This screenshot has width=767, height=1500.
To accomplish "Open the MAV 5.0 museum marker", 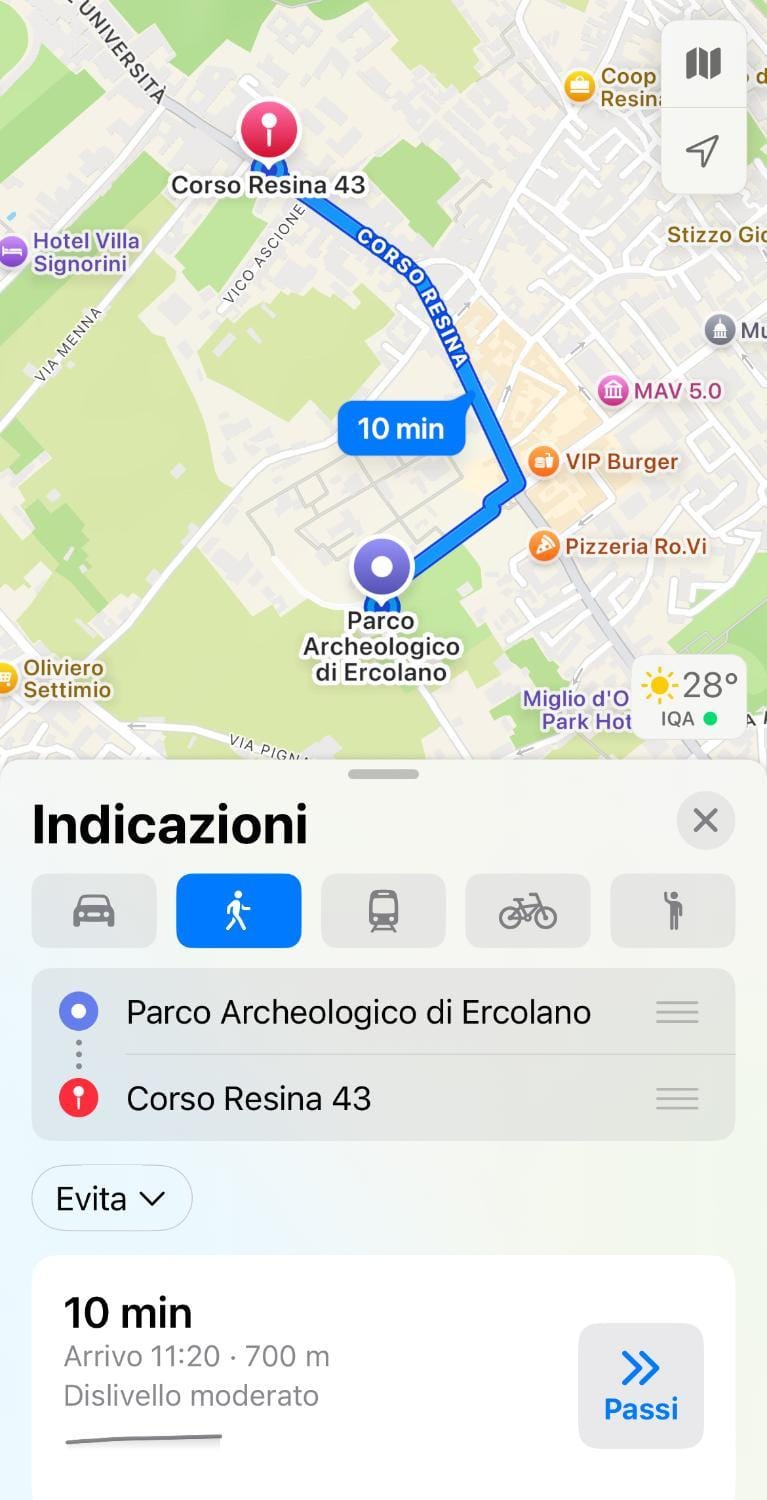I will point(613,390).
